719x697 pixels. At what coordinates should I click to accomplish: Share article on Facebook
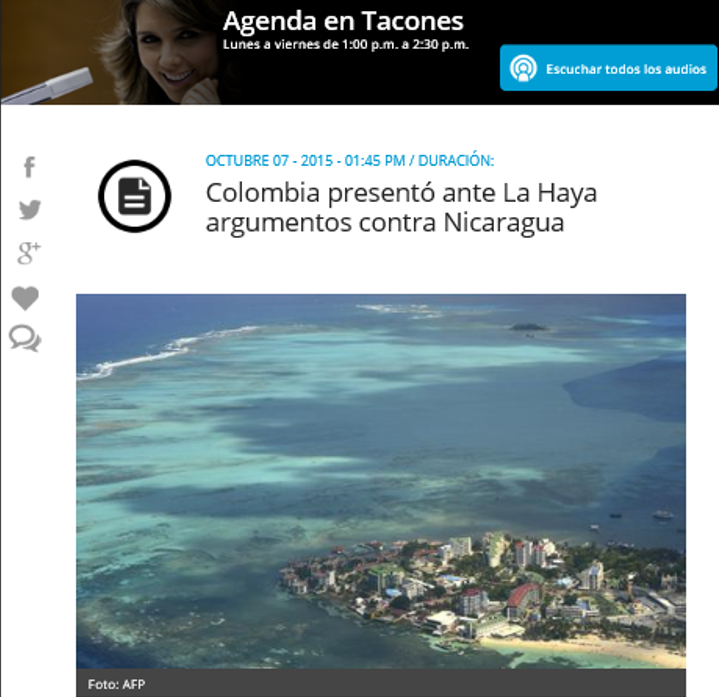(x=29, y=167)
